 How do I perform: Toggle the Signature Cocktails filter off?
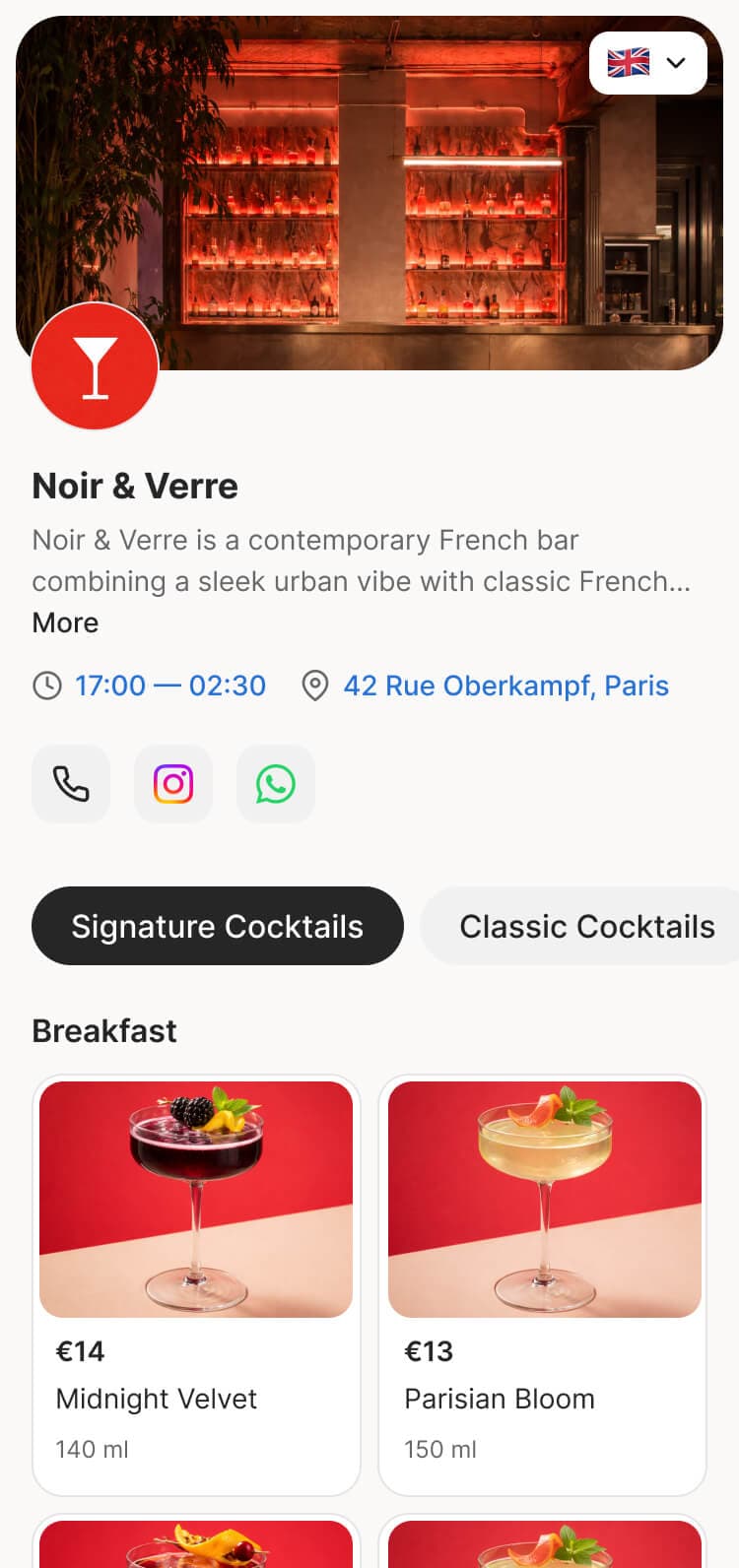217,926
